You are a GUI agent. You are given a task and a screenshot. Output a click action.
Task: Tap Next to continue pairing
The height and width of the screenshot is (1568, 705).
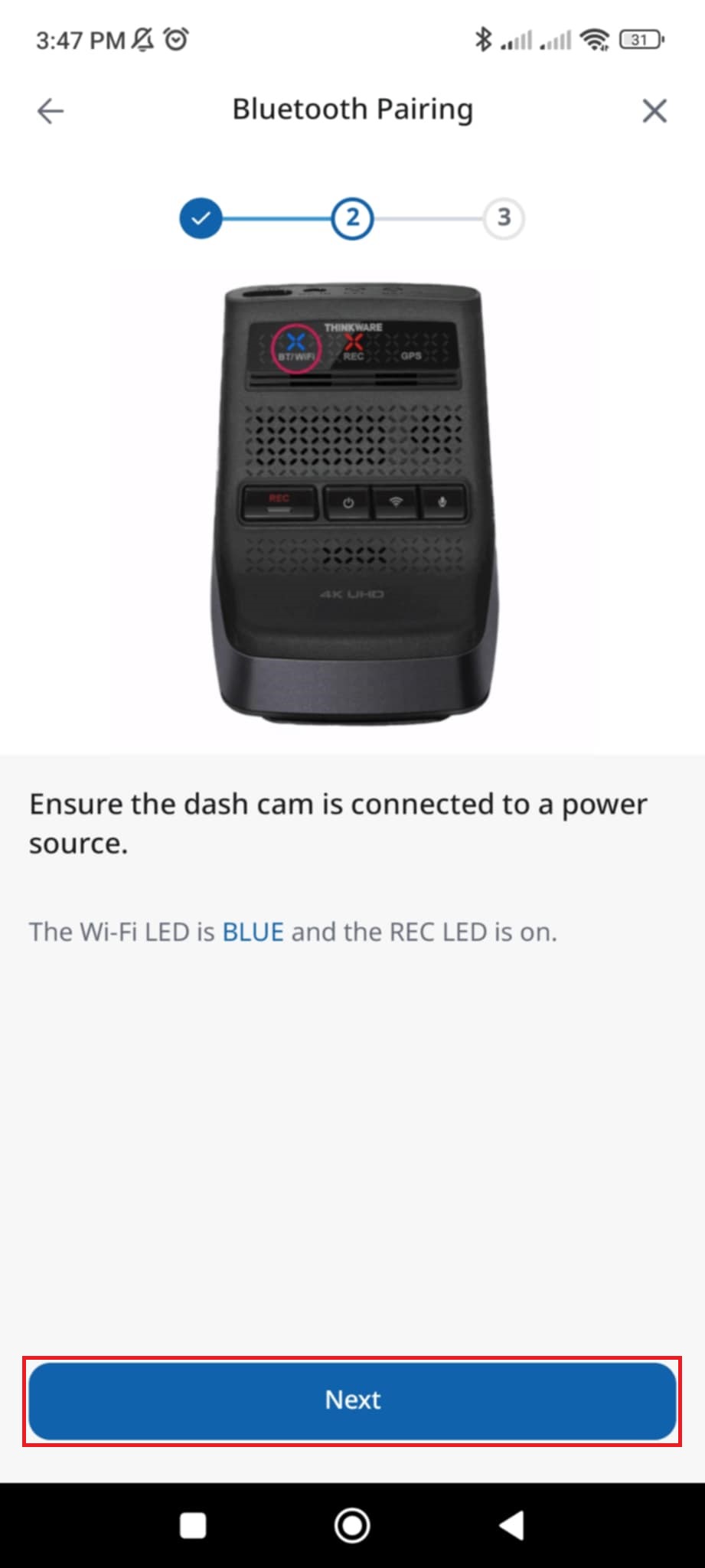[352, 1400]
